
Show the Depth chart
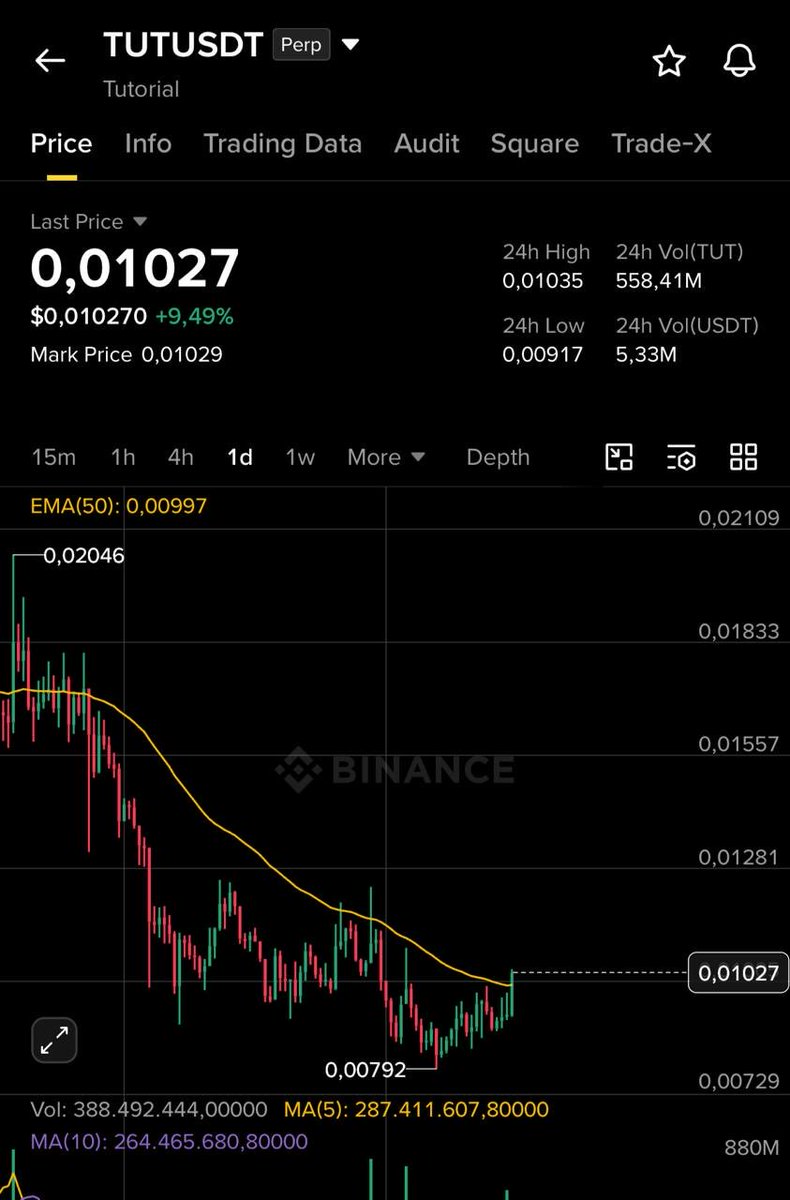(498, 458)
